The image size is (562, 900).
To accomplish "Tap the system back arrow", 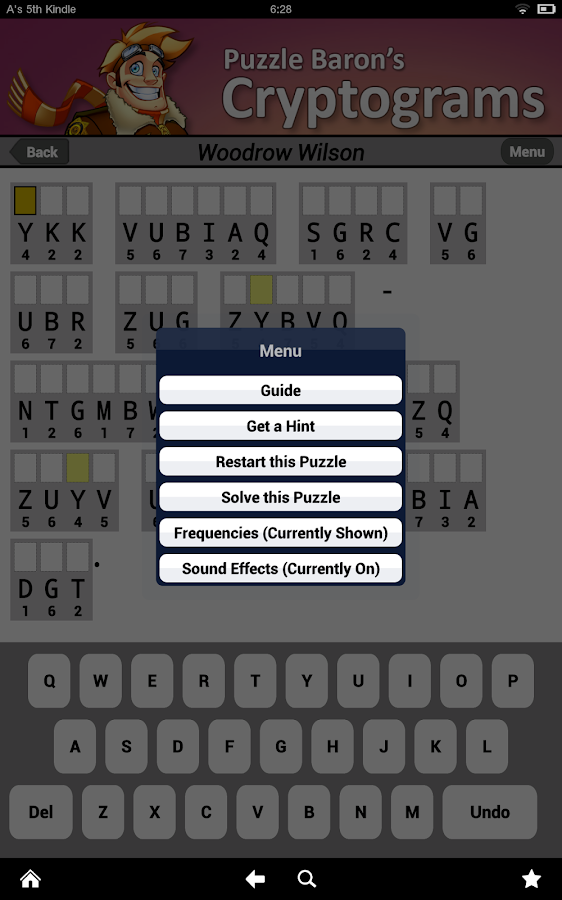I will click(x=255, y=878).
